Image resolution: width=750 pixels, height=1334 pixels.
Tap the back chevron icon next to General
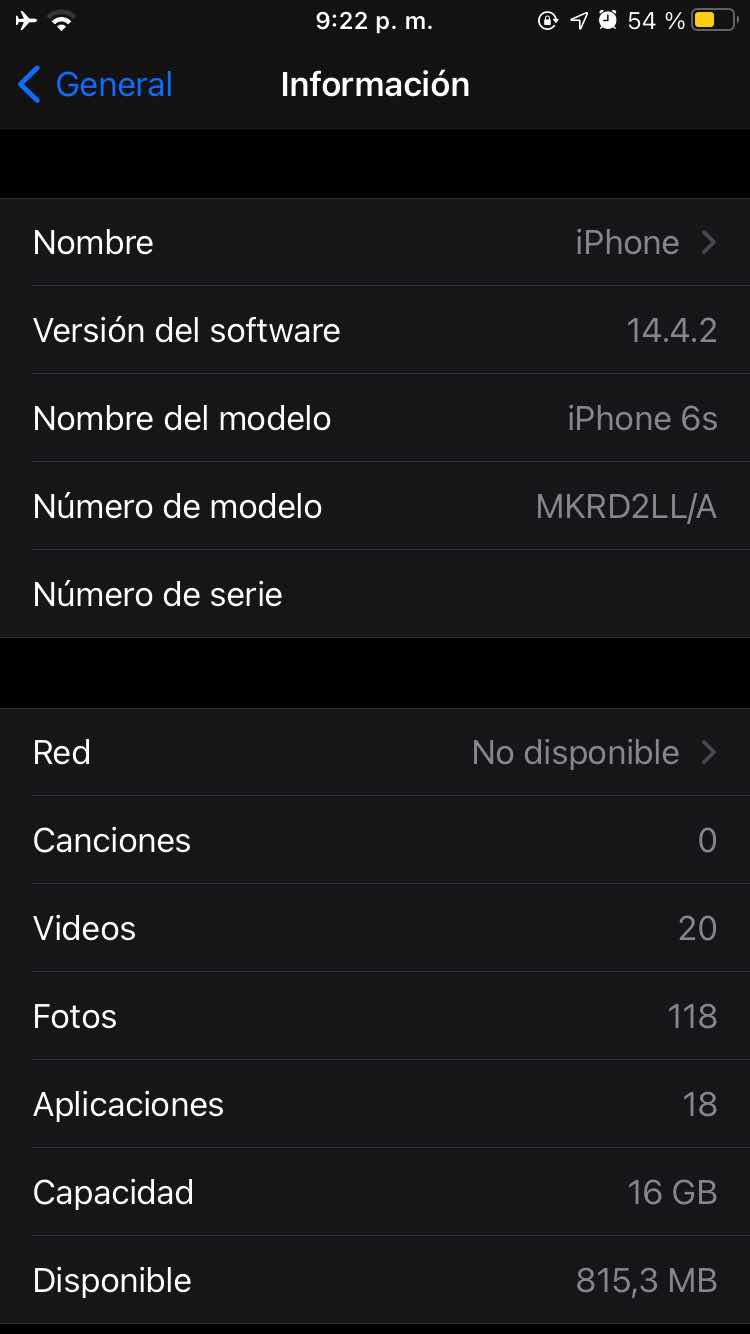coord(28,85)
